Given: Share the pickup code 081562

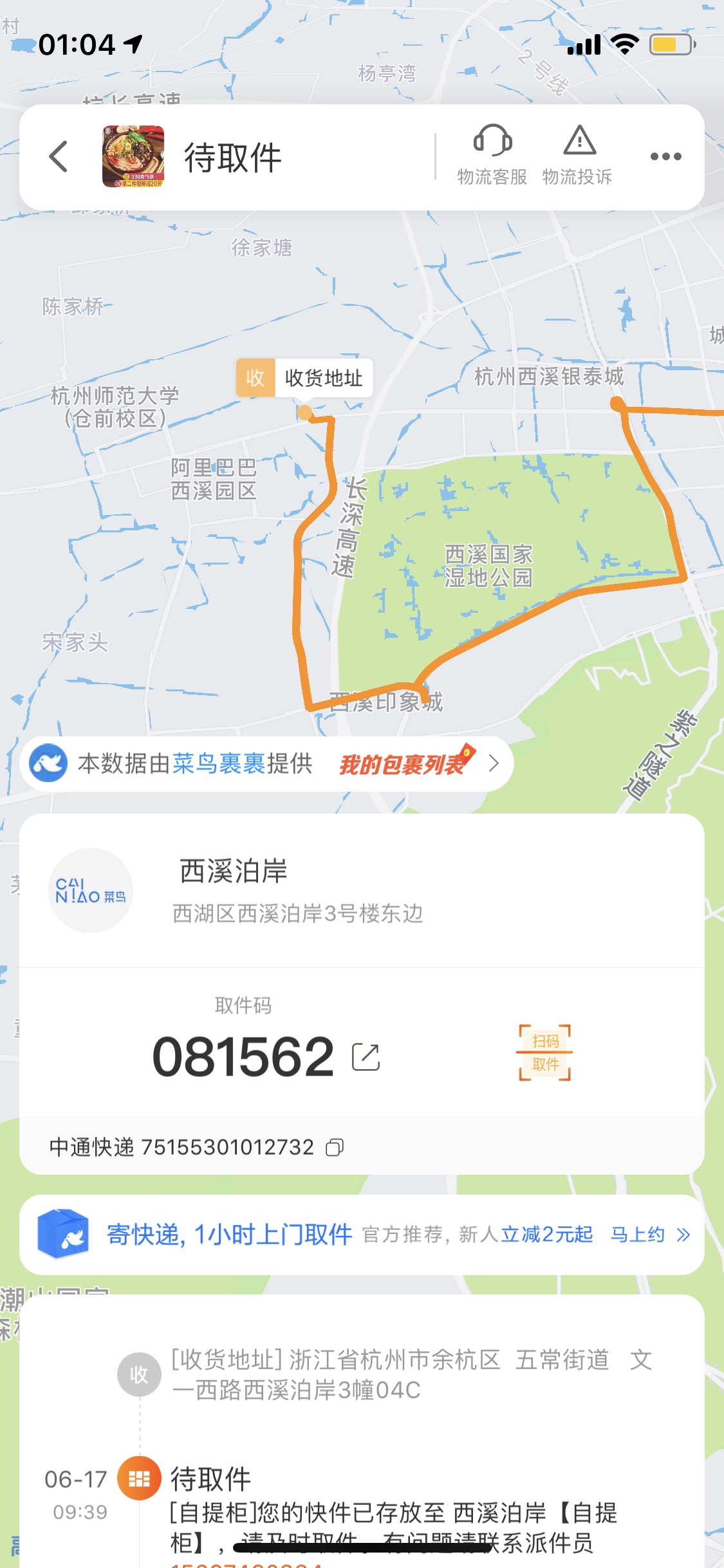Looking at the screenshot, I should pyautogui.click(x=366, y=1057).
